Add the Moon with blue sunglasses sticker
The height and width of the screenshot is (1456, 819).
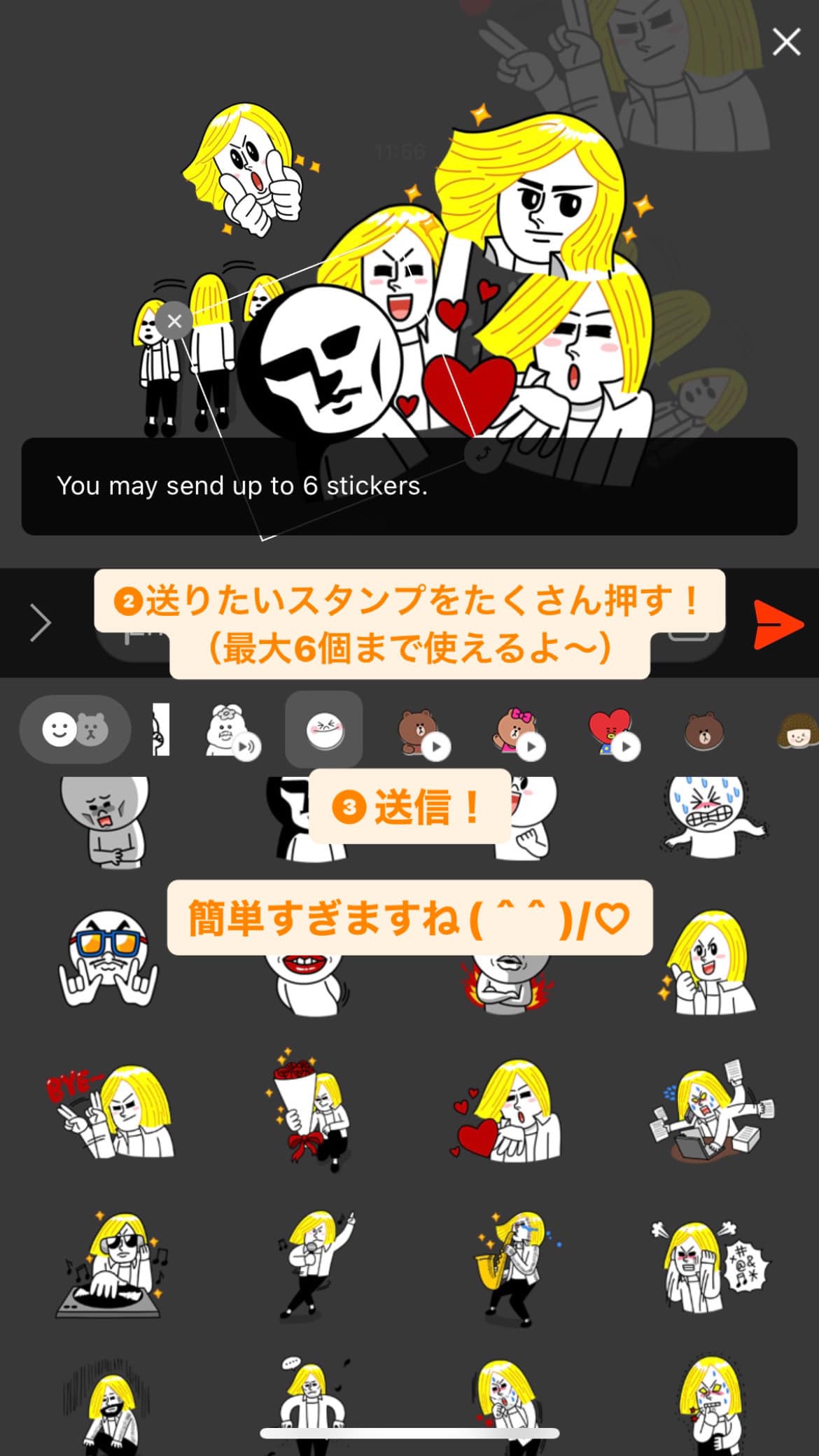pos(108,959)
